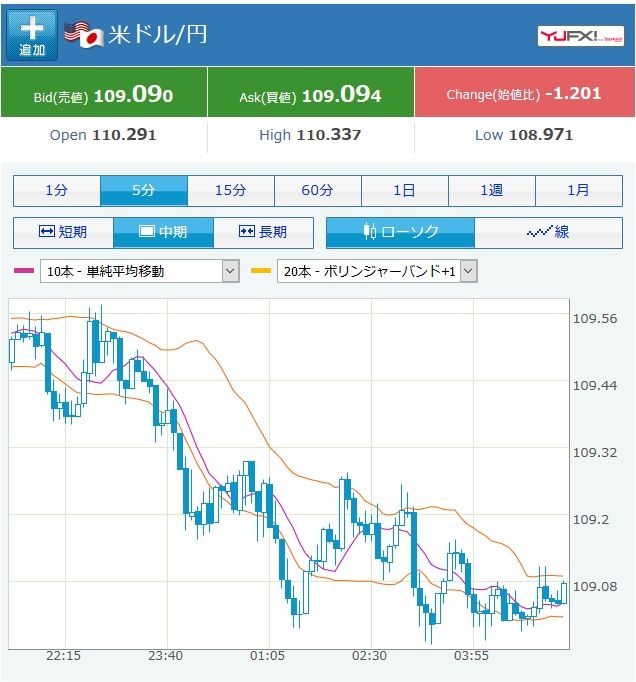Switch to the 15分 timeframe

231,190
